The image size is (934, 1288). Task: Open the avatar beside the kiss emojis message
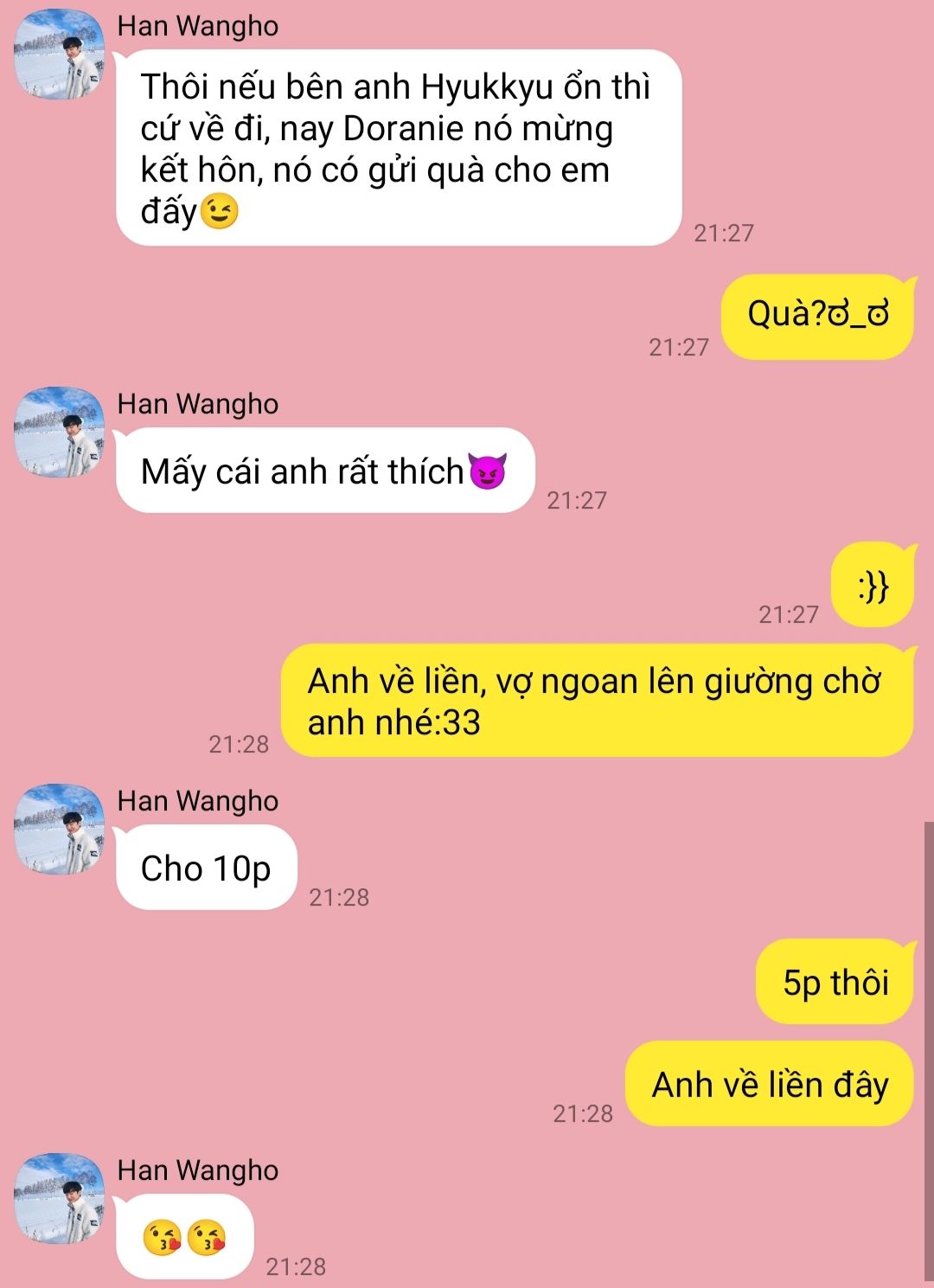coord(59,1198)
